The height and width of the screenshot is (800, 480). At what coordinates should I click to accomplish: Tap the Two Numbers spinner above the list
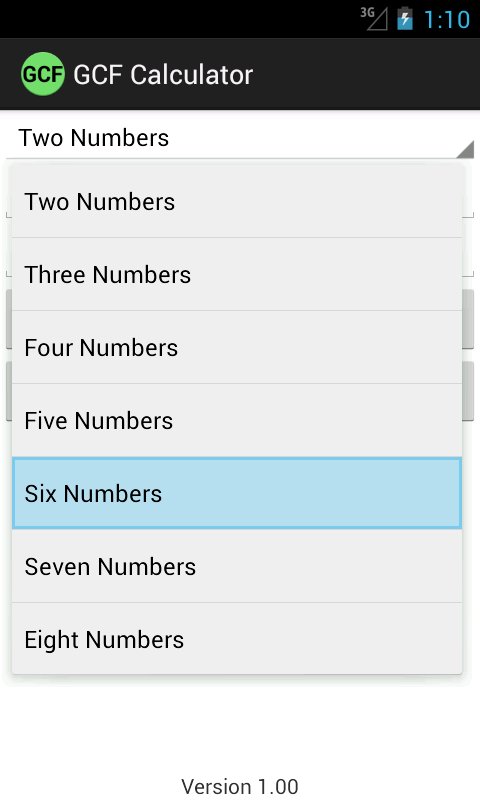click(240, 137)
